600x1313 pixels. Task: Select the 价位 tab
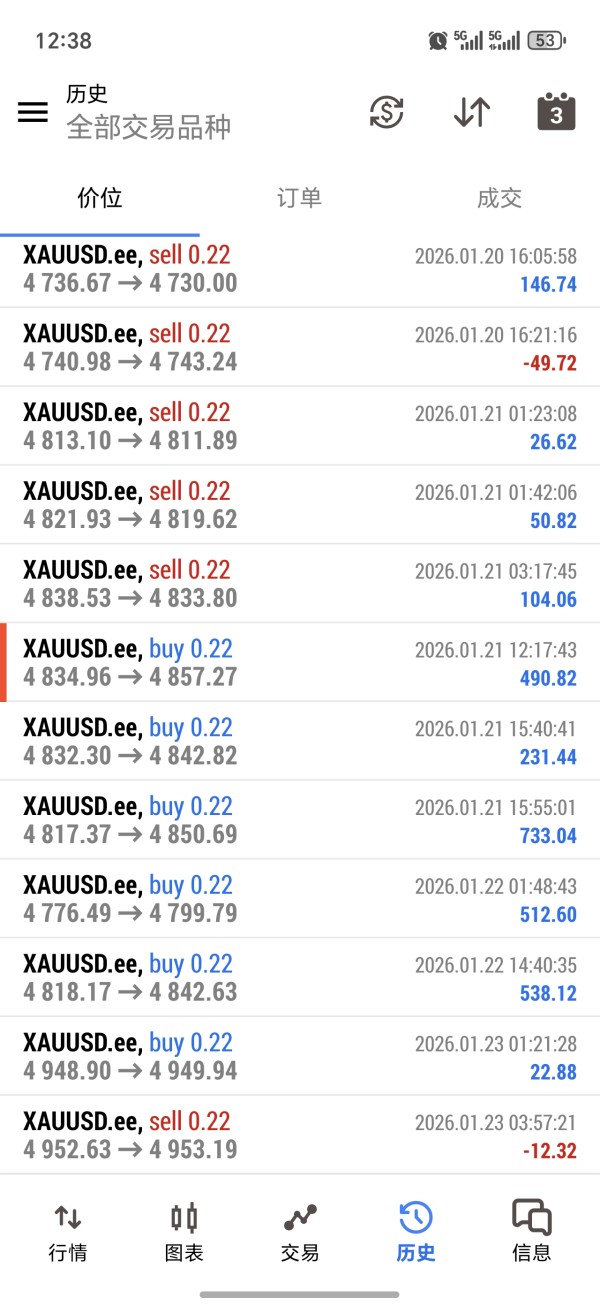coord(100,198)
